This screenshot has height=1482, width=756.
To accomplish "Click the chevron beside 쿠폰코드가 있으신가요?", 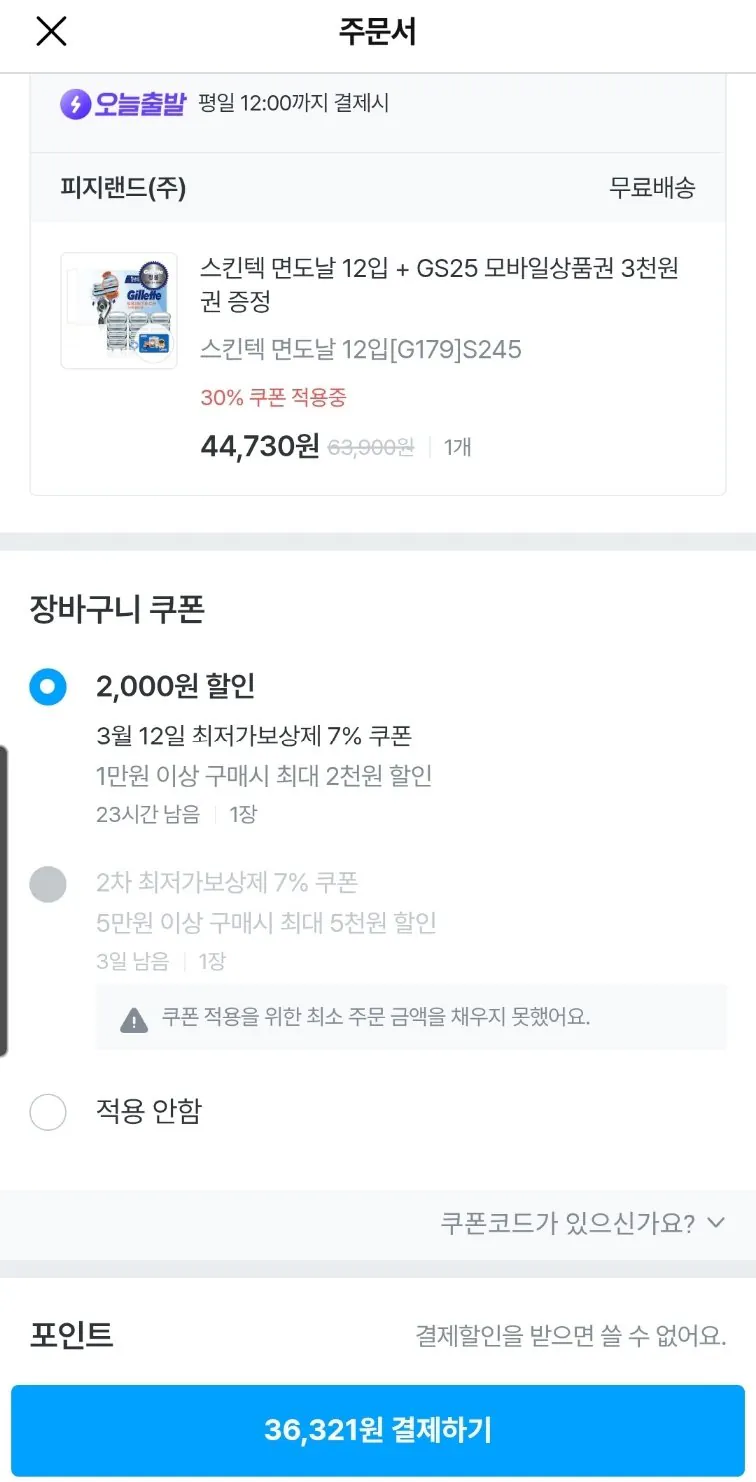I will (x=715, y=1222).
